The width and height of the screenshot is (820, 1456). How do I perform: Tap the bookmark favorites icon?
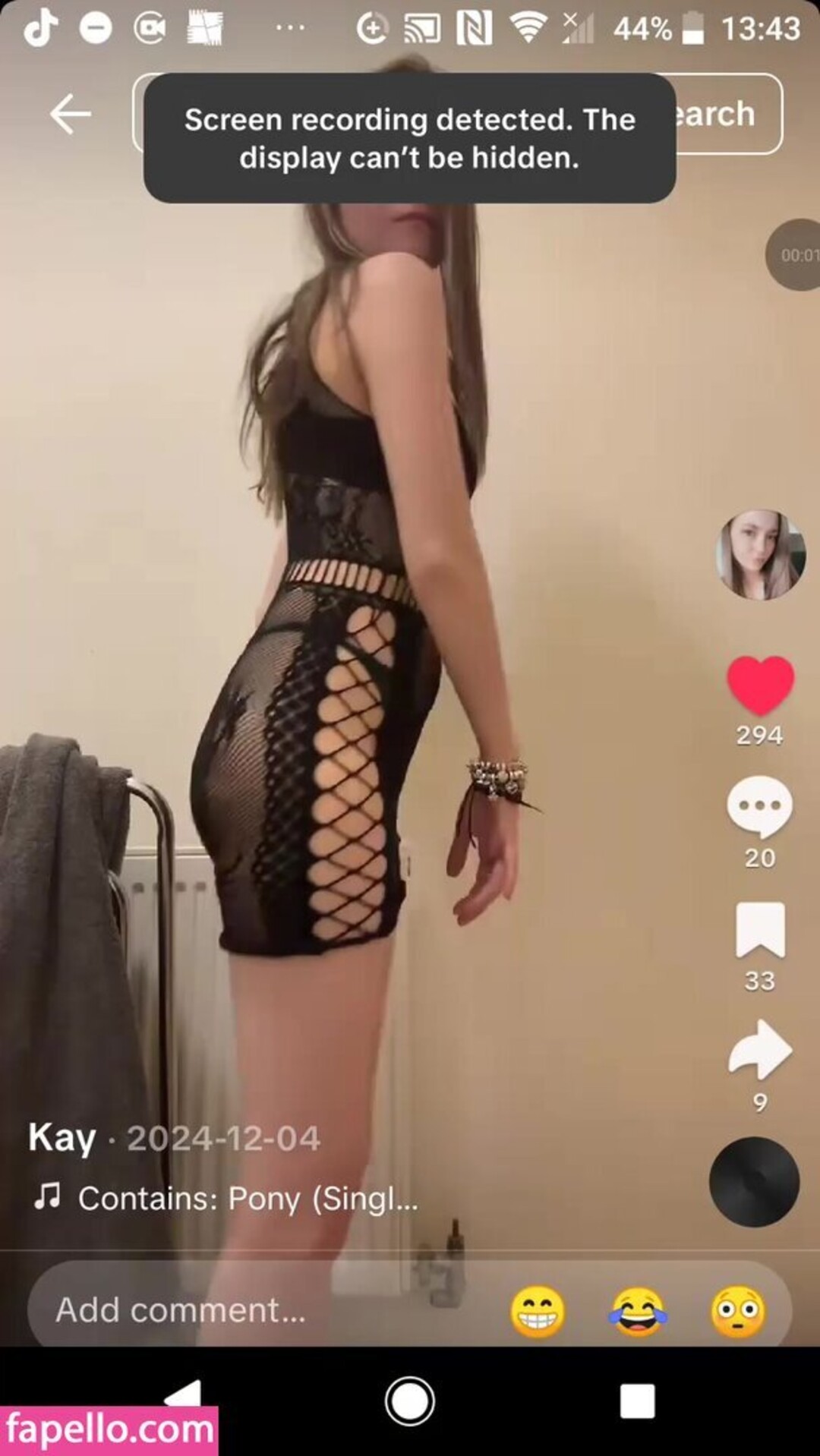760,930
